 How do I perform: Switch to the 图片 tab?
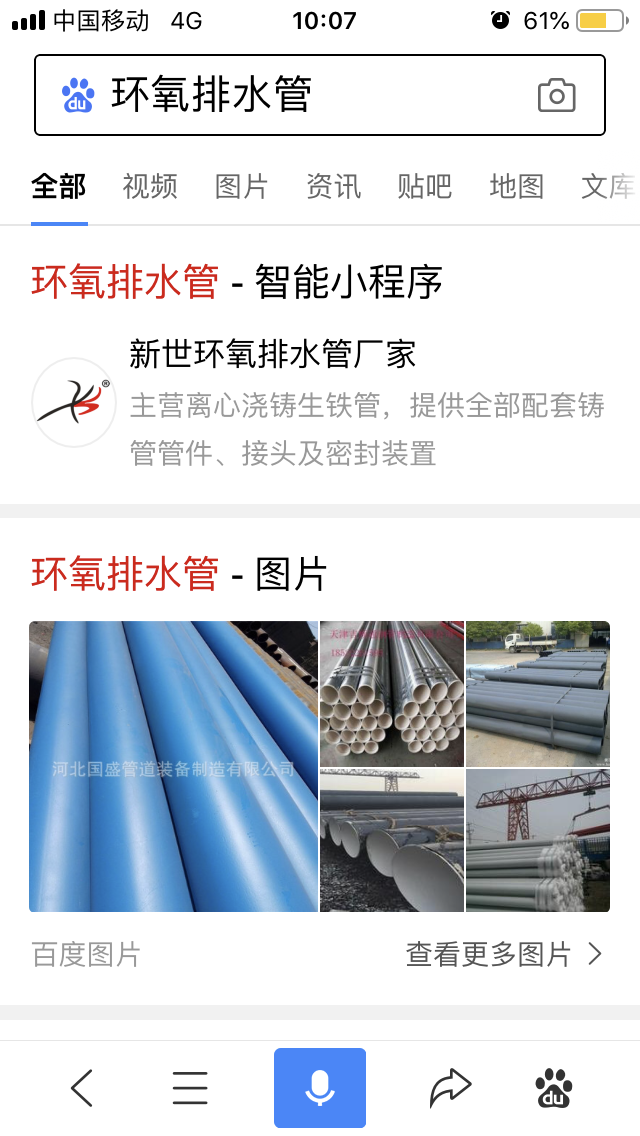click(242, 186)
